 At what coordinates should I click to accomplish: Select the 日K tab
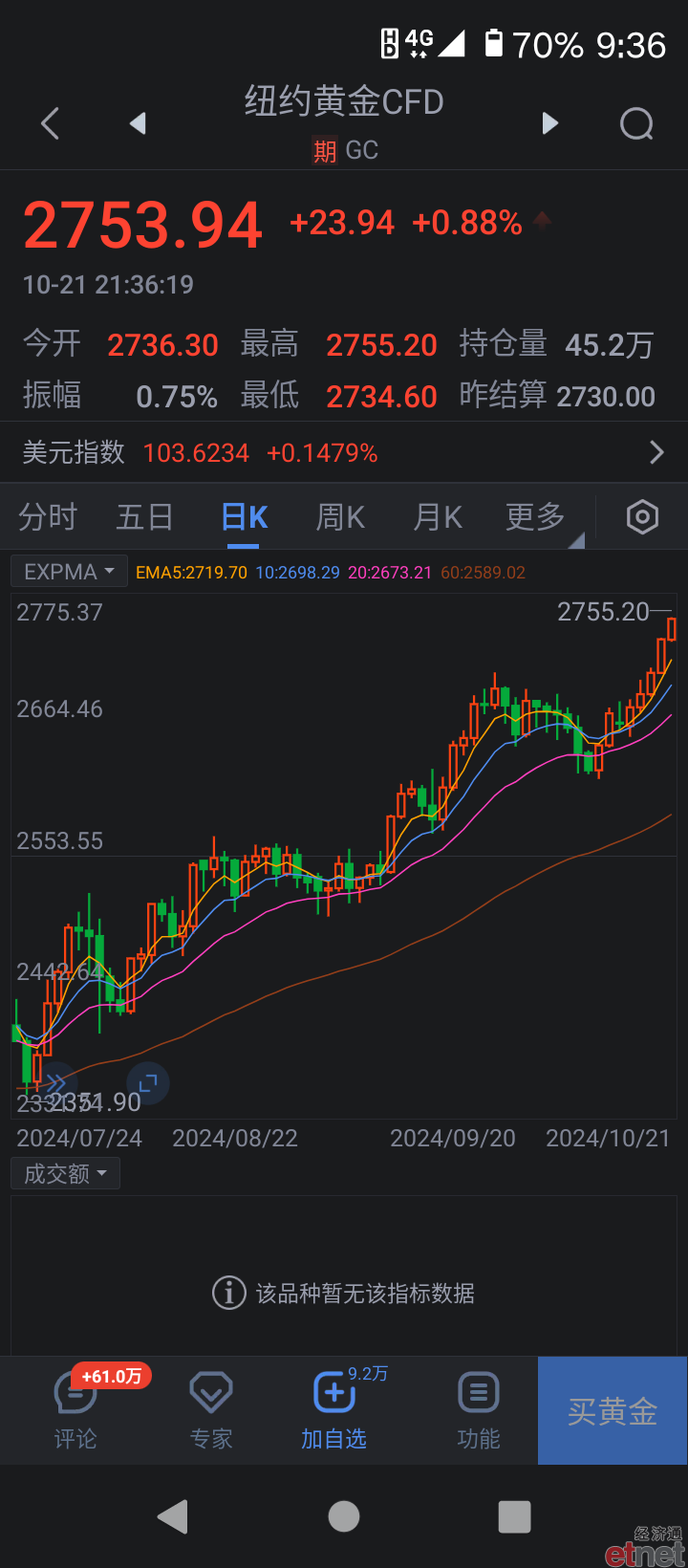(244, 517)
